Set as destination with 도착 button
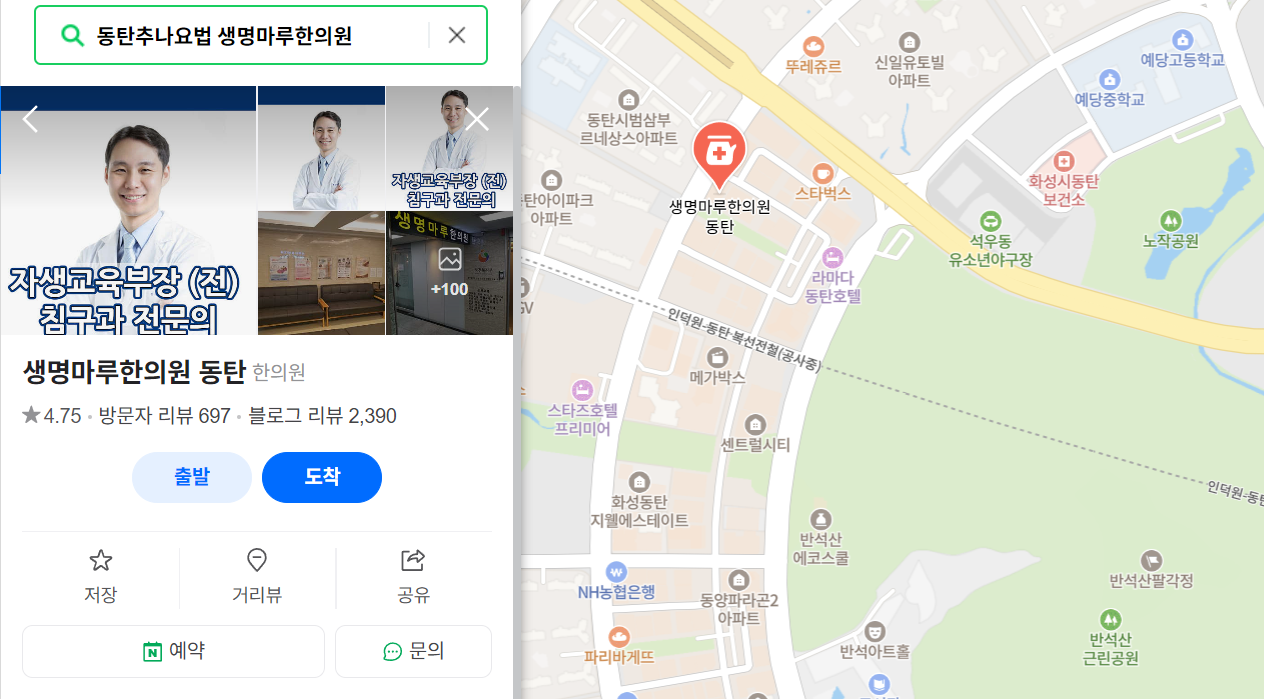Viewport: 1264px width, 699px height. pos(322,477)
